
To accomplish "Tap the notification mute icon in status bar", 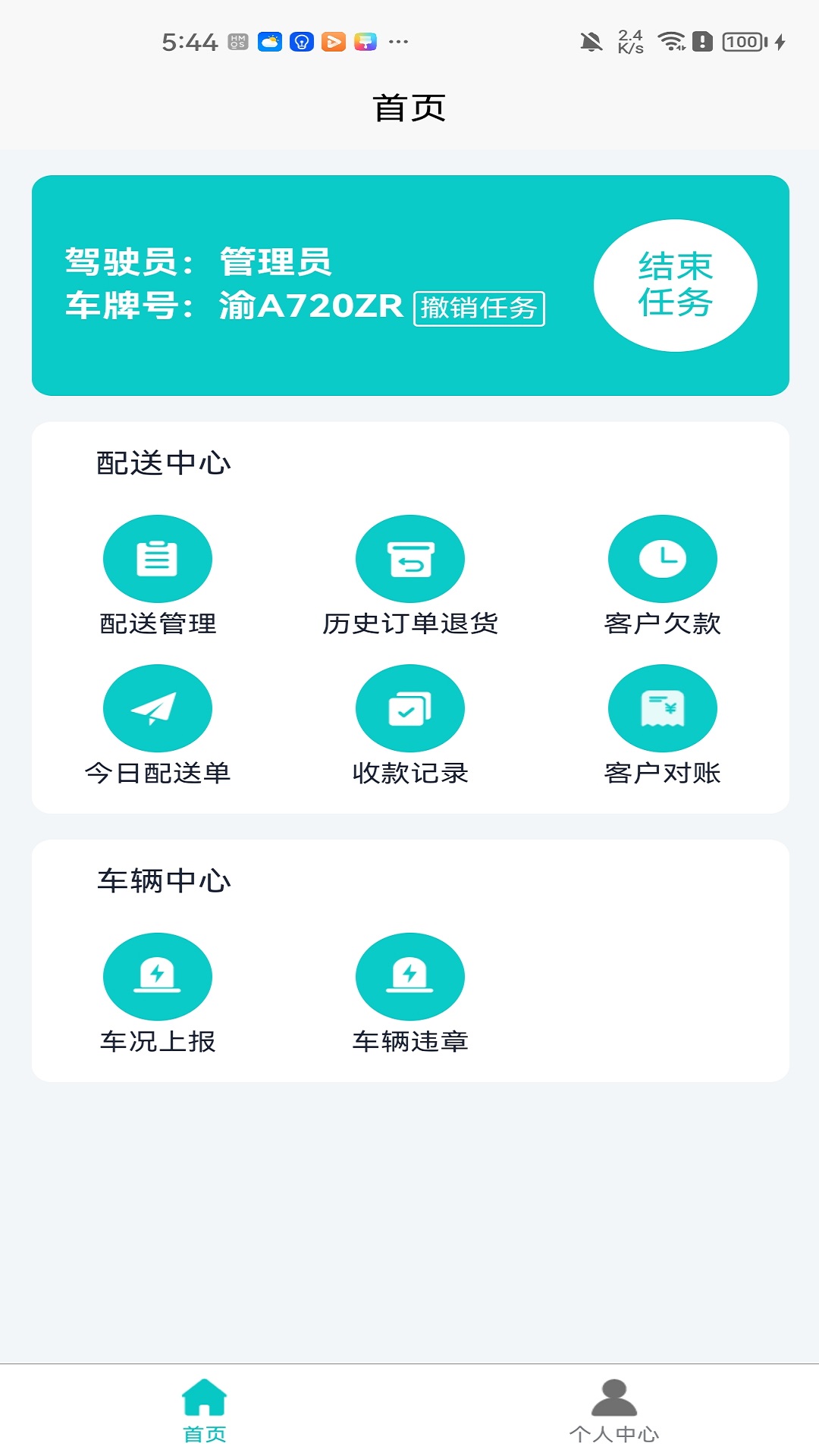I will tap(591, 43).
